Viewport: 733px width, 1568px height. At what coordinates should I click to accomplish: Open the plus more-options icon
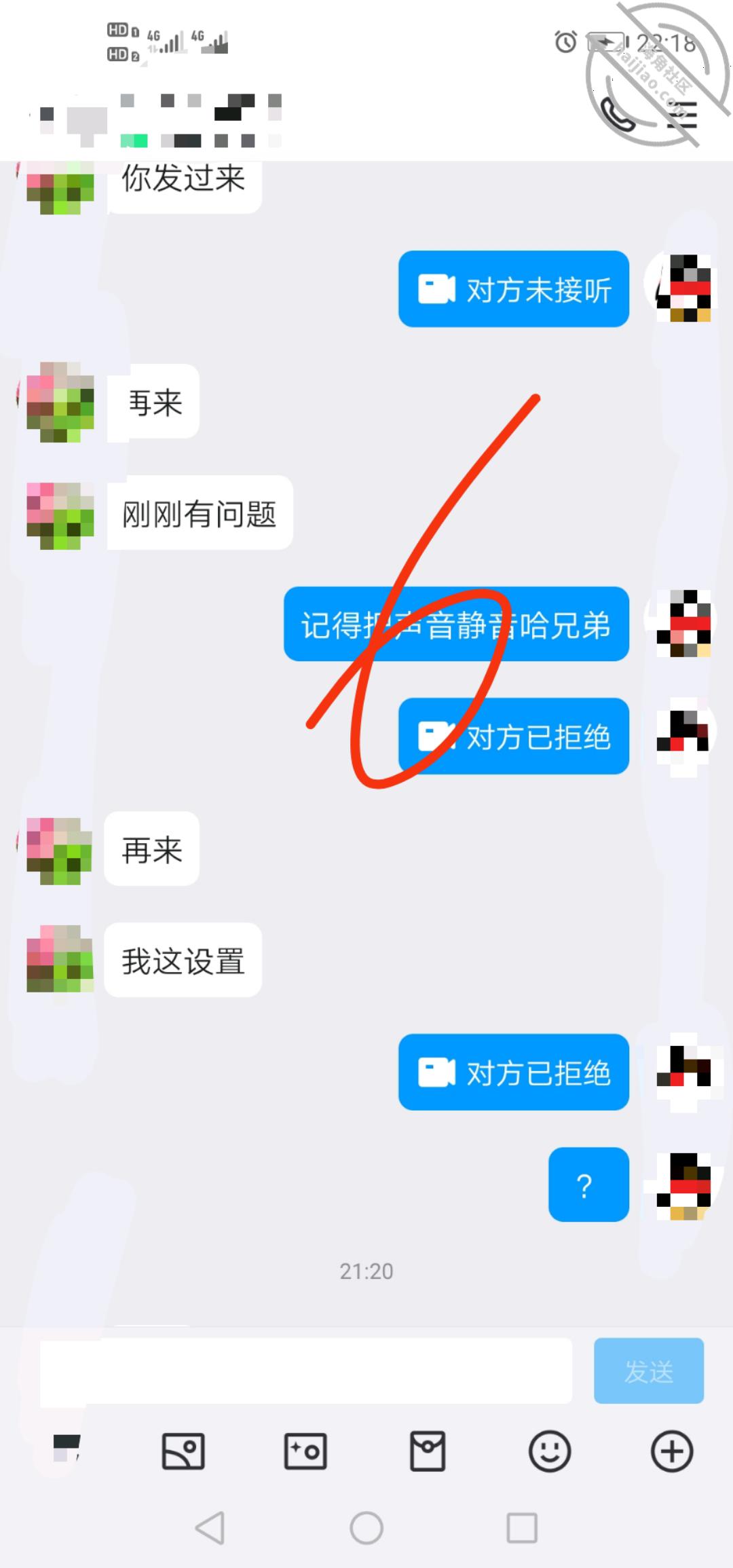tap(672, 1451)
